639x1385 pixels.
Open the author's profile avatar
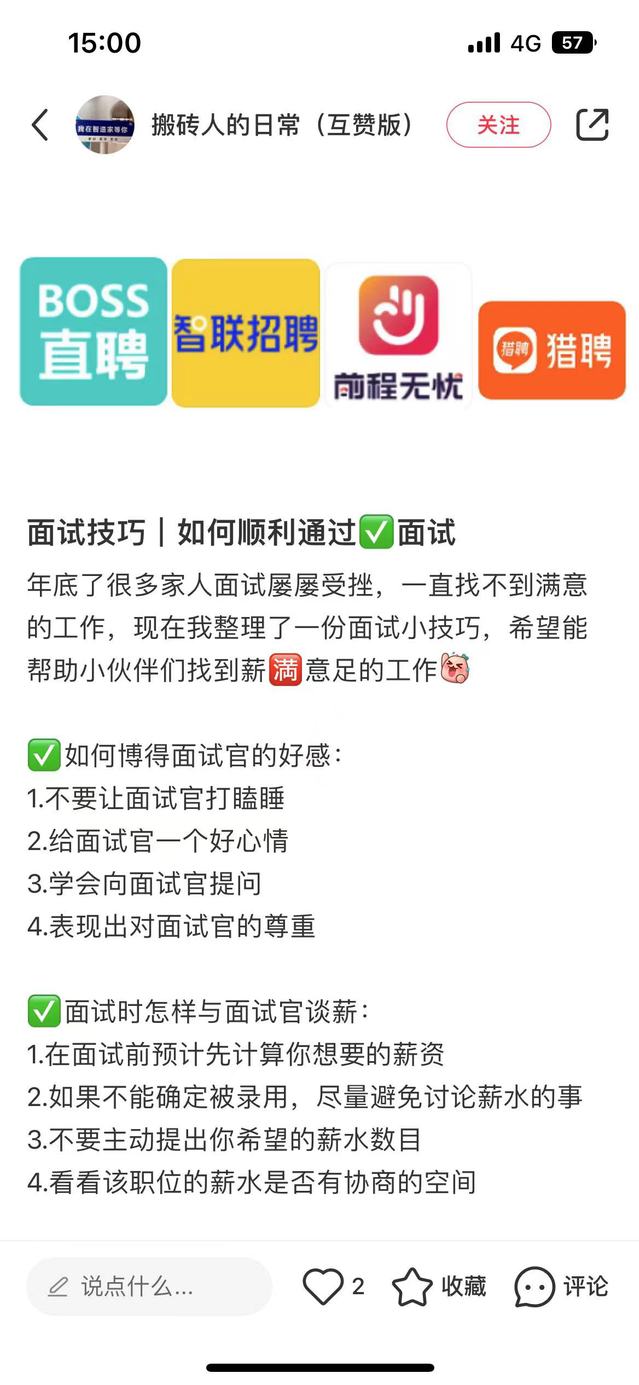click(x=105, y=125)
